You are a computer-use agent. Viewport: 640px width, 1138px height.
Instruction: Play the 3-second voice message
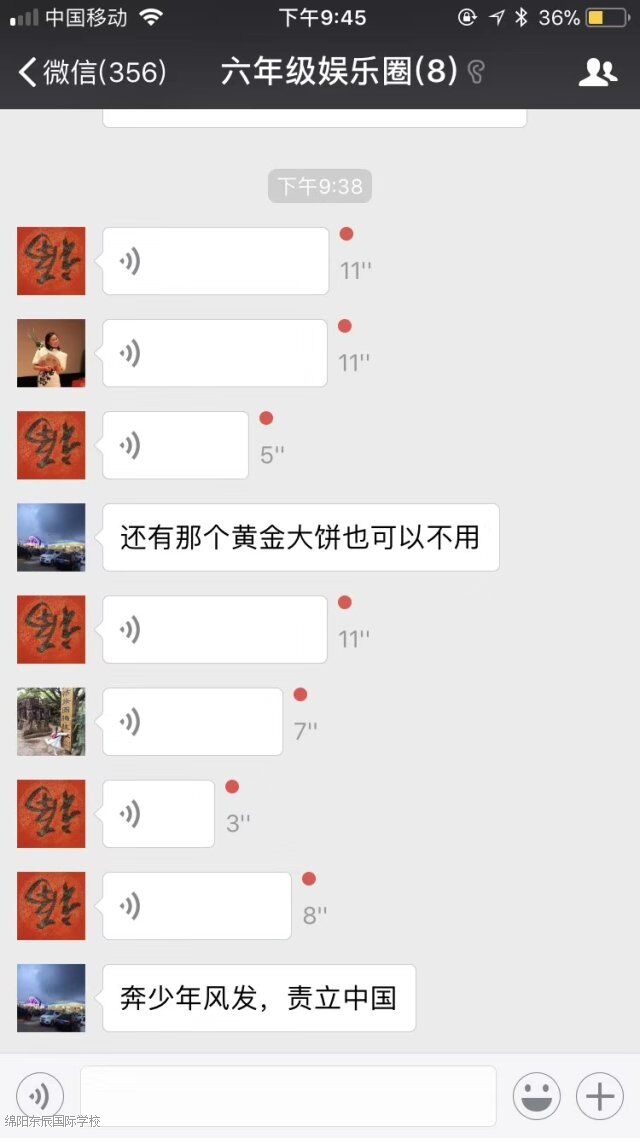tap(158, 813)
